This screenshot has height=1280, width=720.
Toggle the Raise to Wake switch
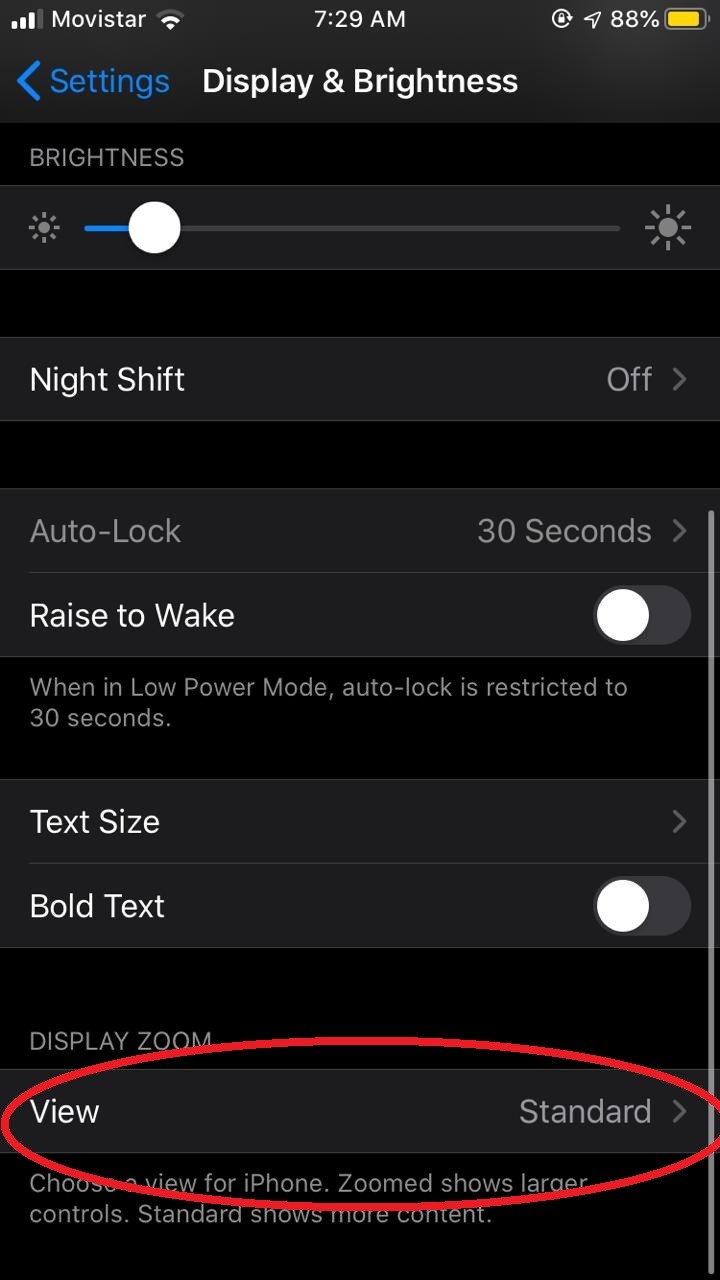(x=642, y=615)
